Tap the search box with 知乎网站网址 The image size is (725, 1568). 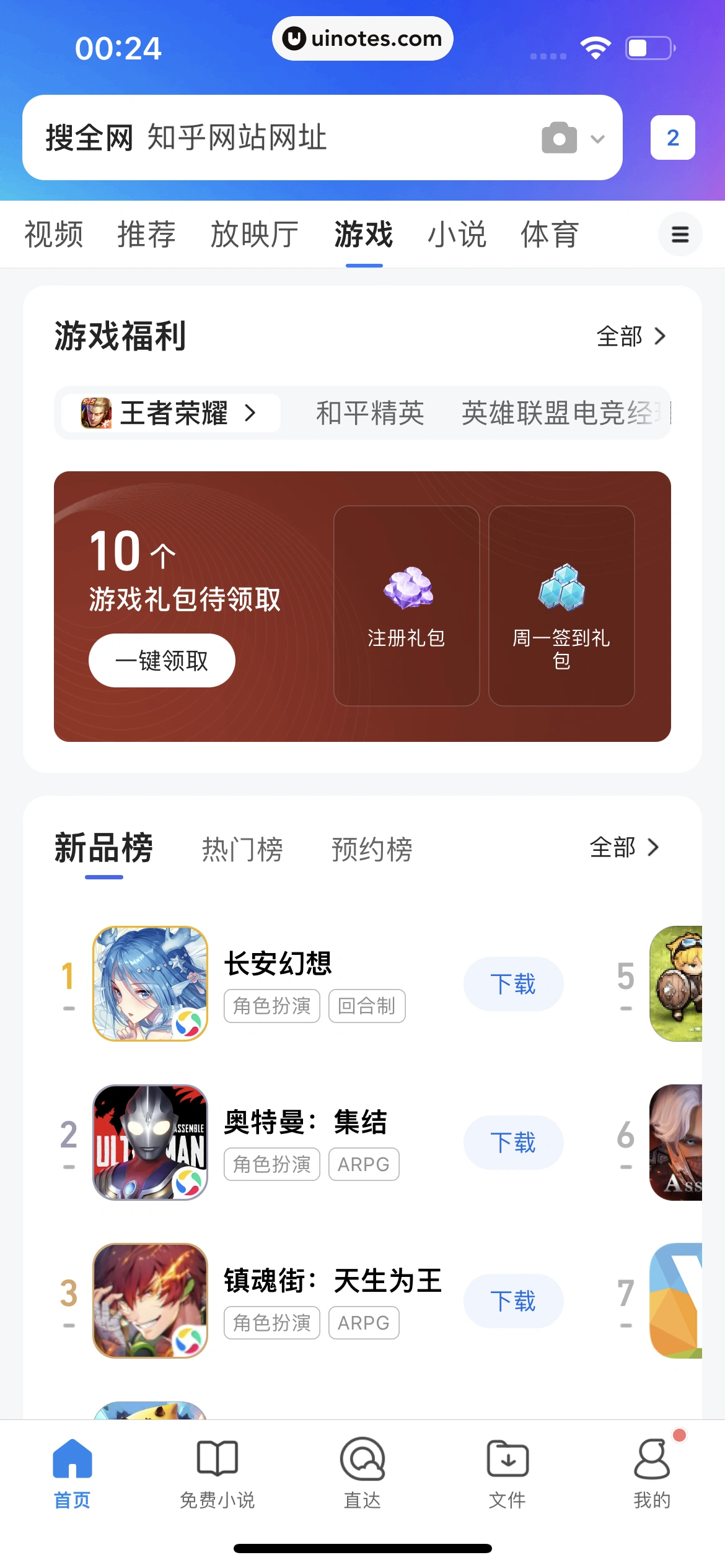(x=279, y=137)
